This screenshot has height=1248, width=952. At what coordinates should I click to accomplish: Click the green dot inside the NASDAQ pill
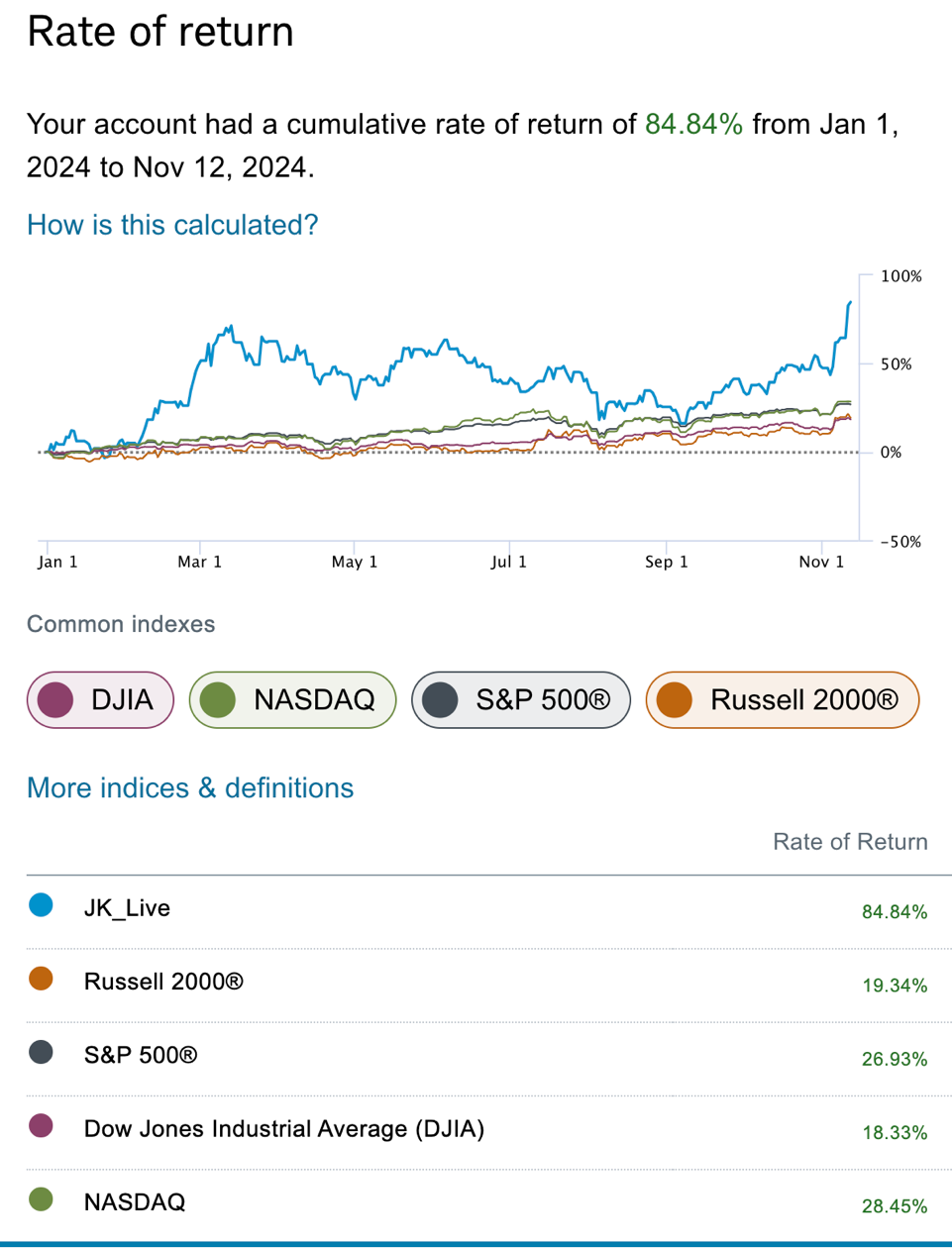coord(220,699)
